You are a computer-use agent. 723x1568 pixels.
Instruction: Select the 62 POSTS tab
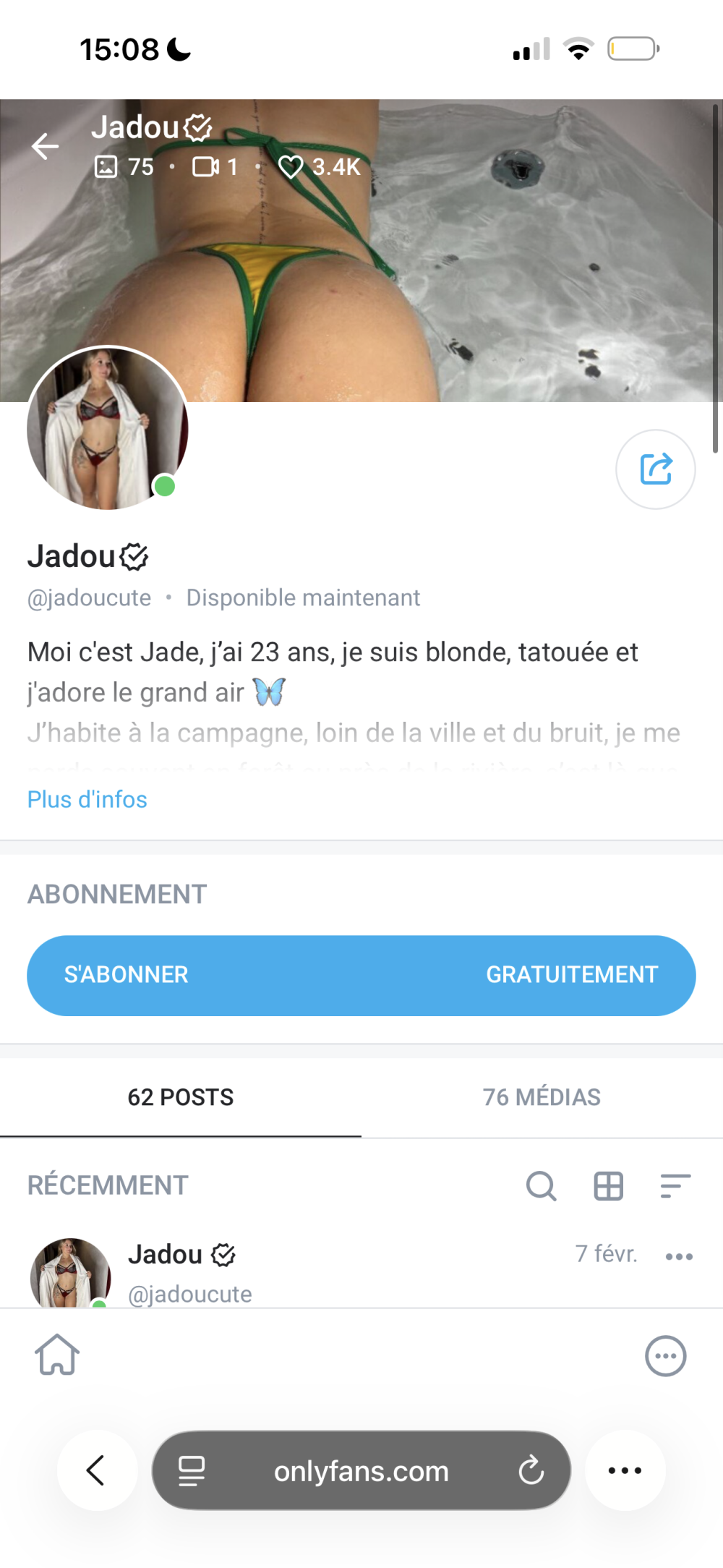click(181, 1097)
